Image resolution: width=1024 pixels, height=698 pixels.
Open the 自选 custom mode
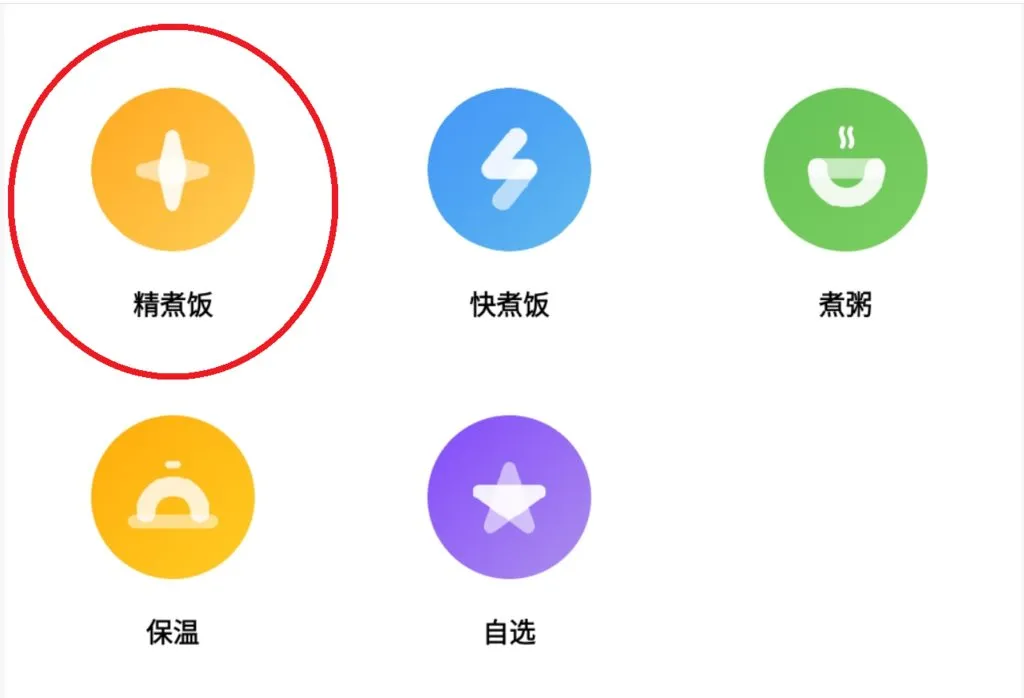coord(509,498)
